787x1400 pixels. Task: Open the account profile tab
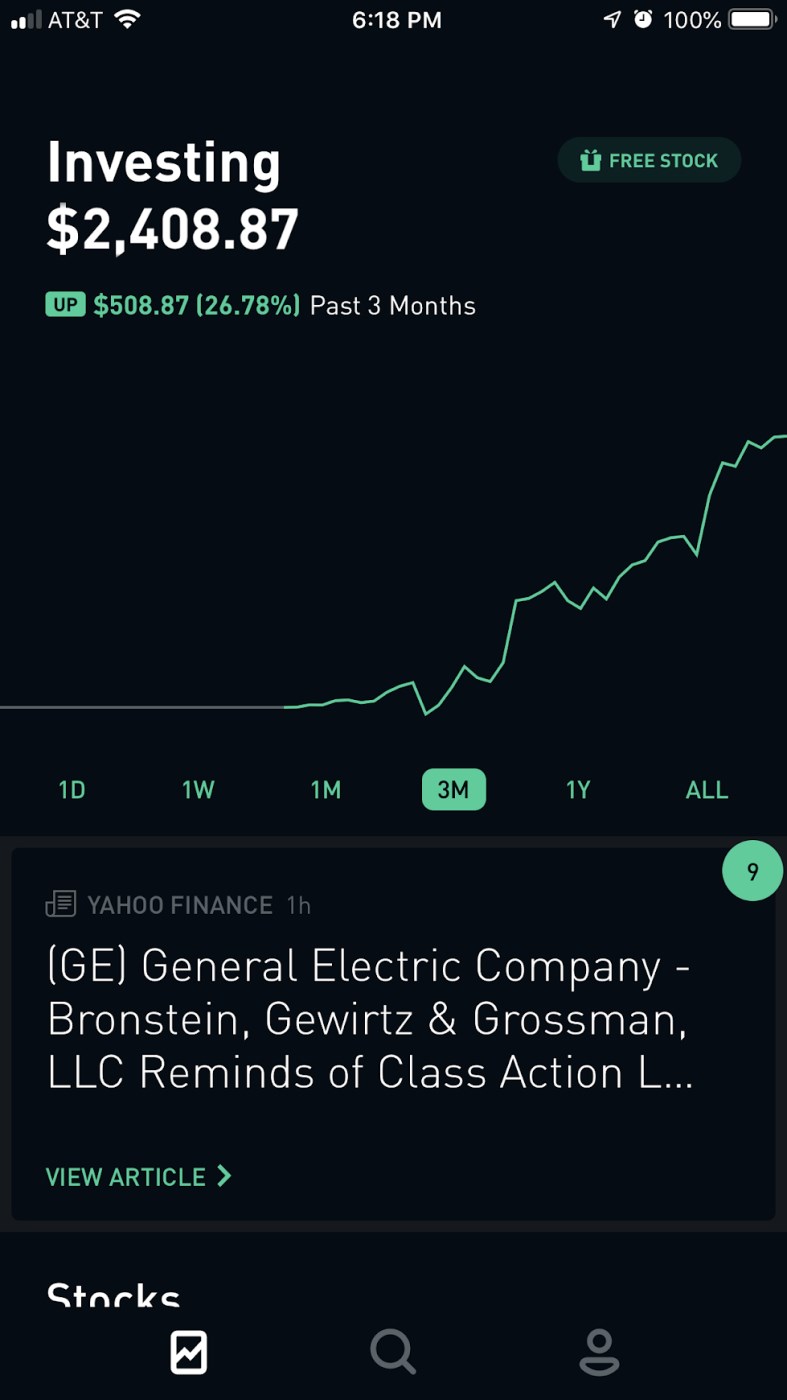click(599, 1352)
